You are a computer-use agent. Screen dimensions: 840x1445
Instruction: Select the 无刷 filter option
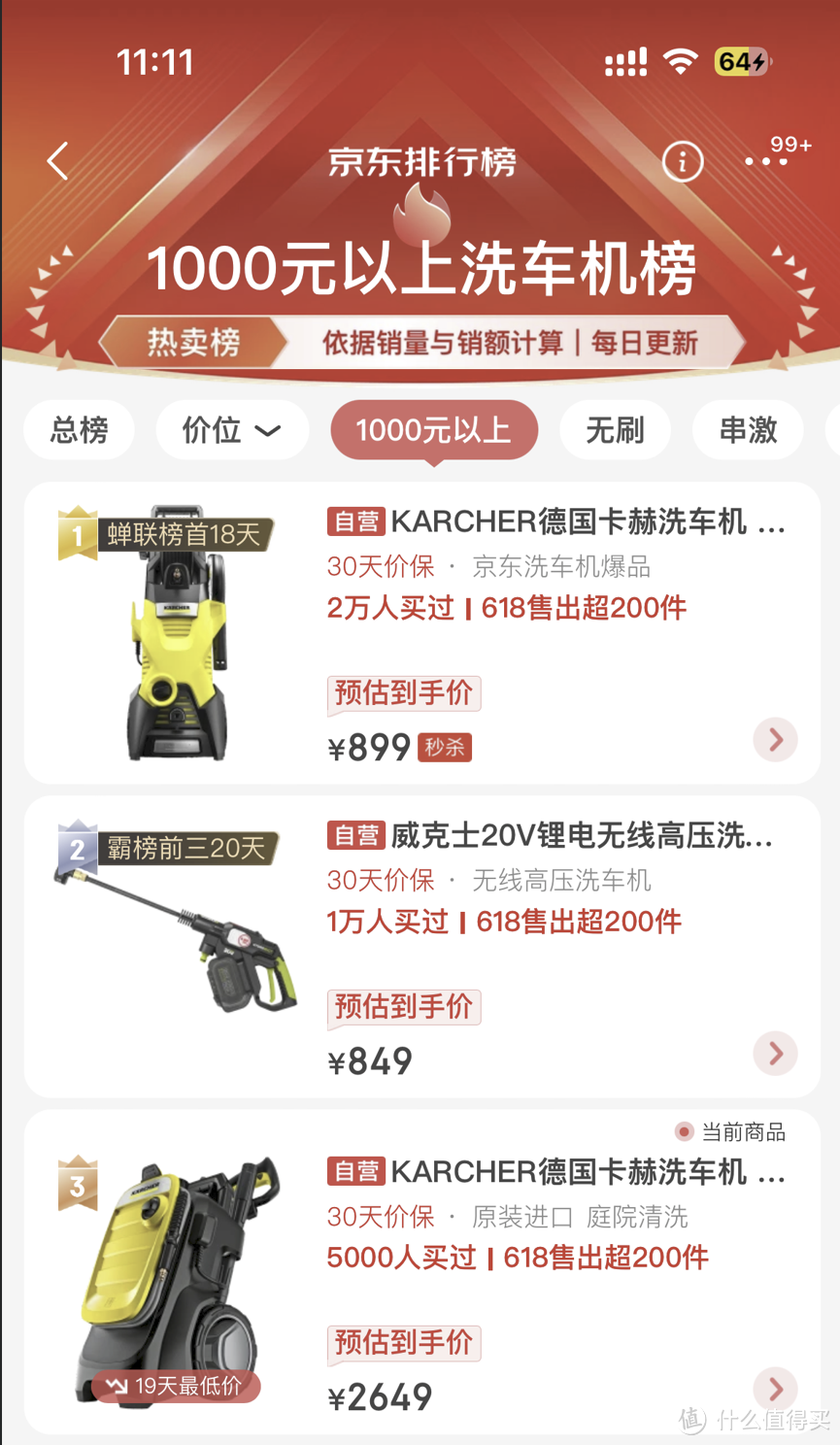point(615,429)
